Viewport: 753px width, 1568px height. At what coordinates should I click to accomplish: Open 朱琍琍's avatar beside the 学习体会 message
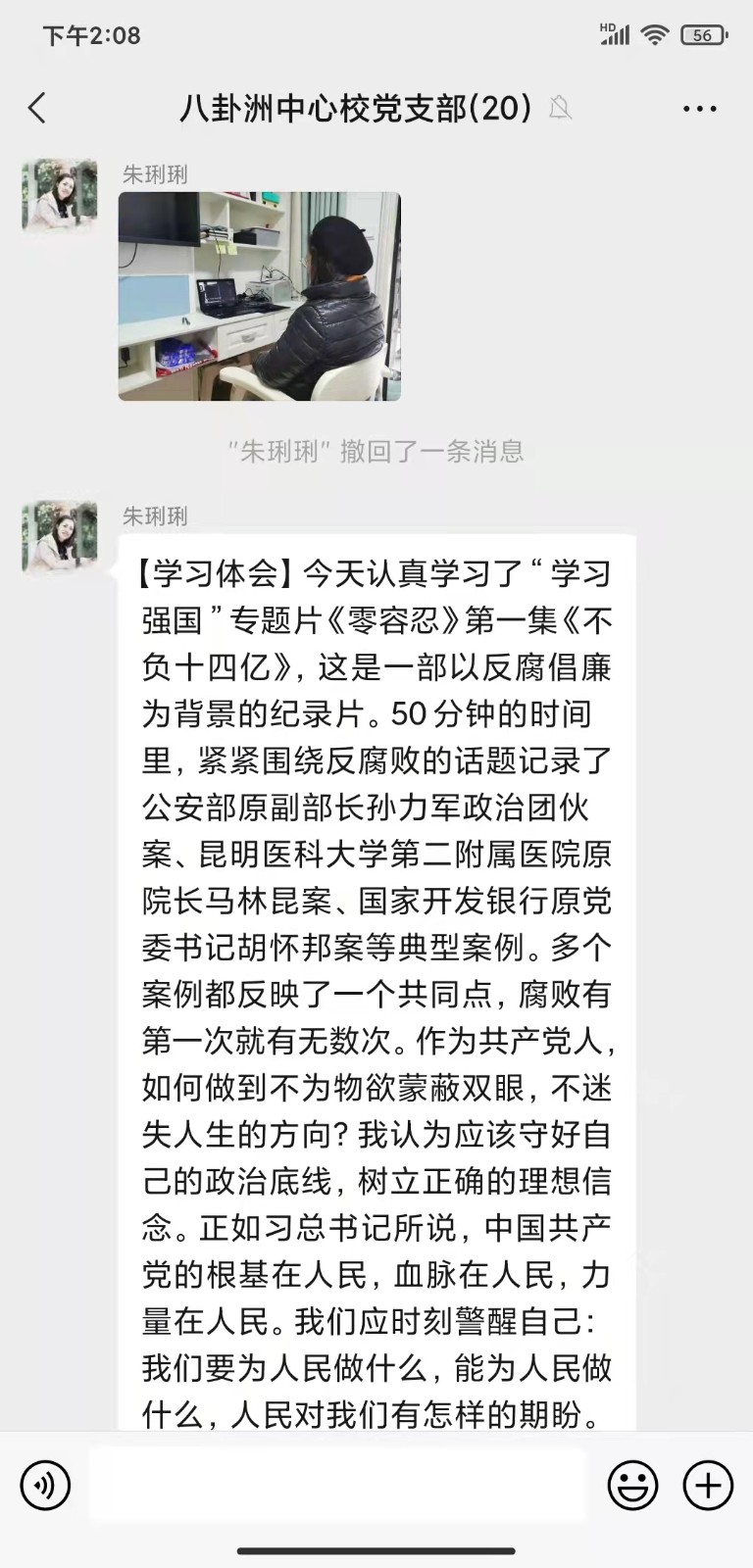(x=60, y=538)
